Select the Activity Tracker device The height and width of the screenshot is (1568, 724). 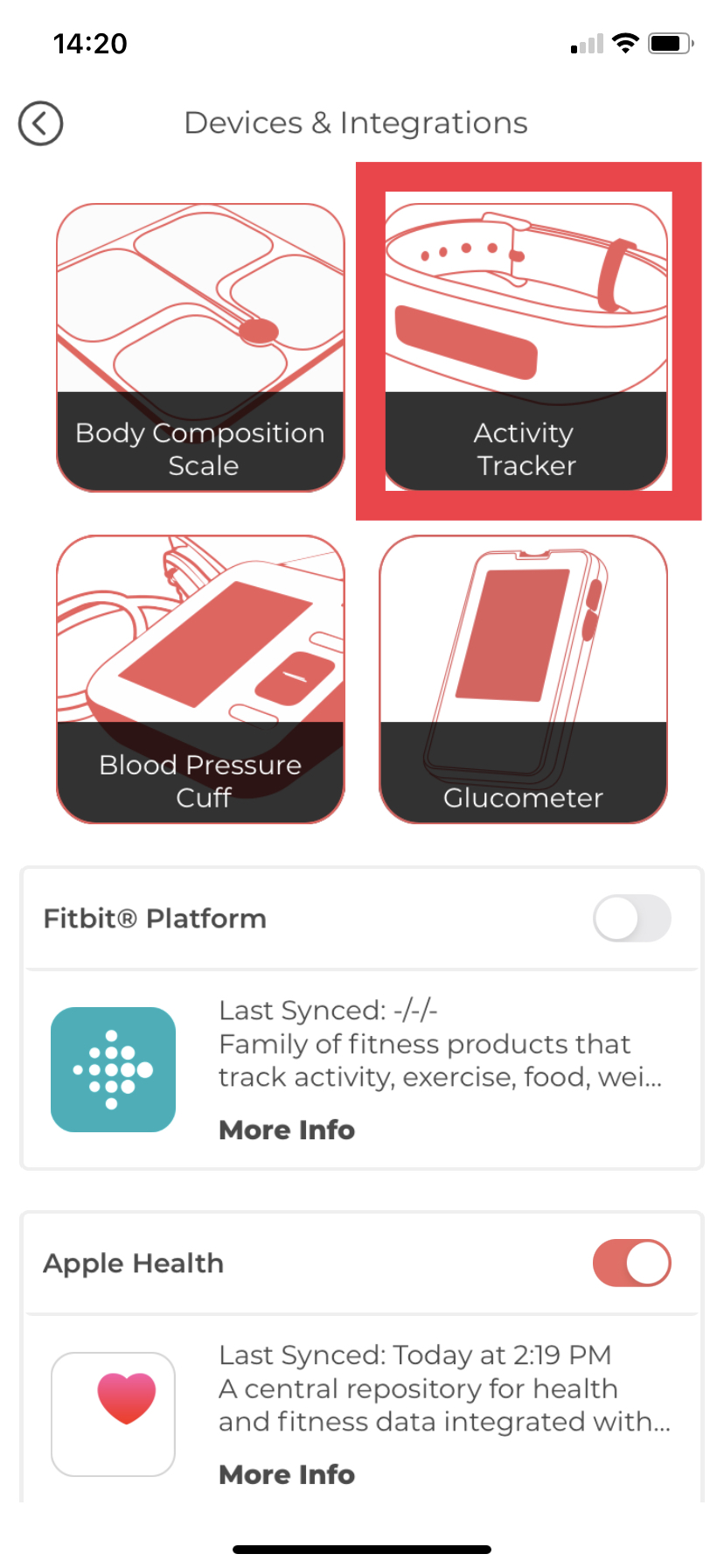click(526, 346)
